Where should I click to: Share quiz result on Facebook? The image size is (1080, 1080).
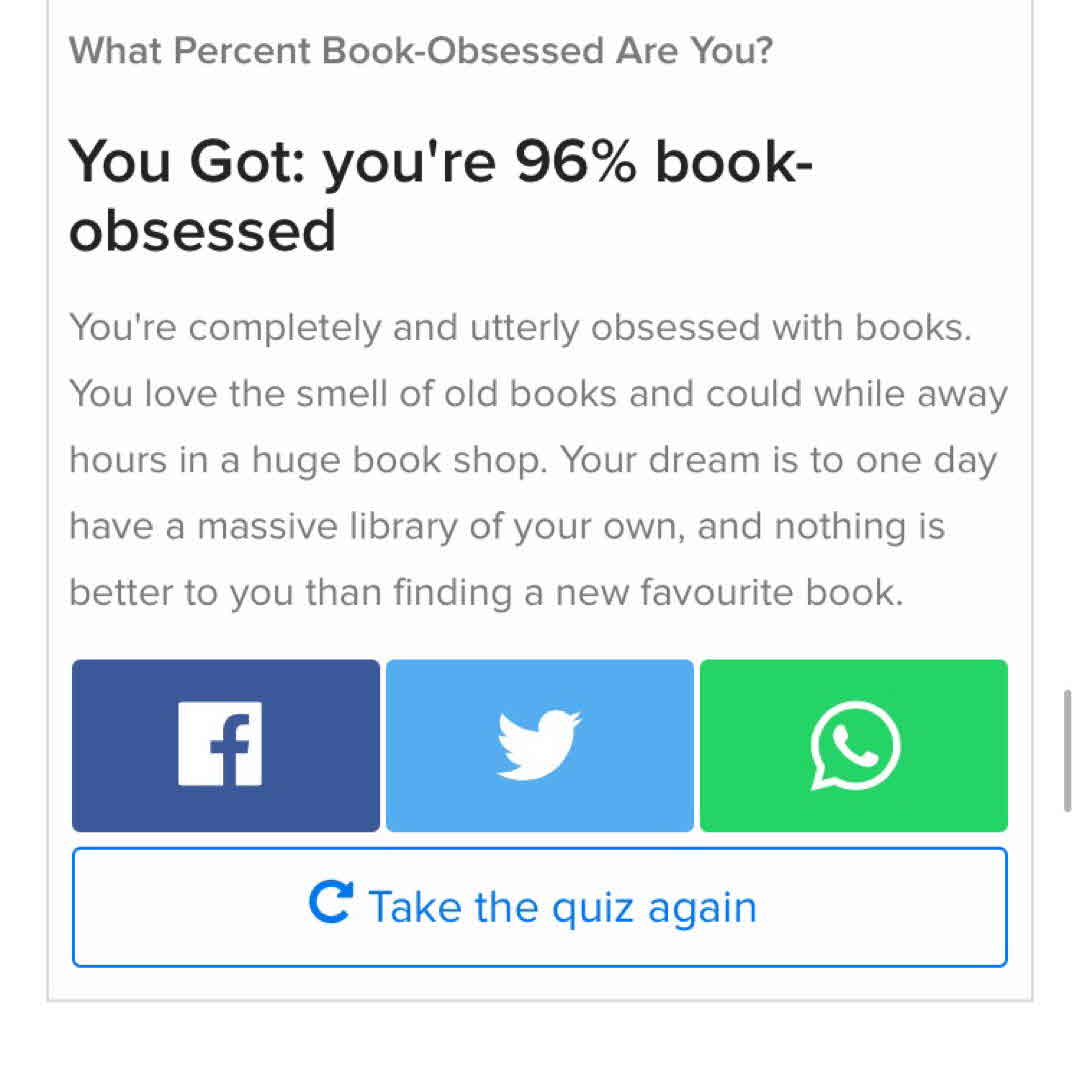pyautogui.click(x=225, y=745)
